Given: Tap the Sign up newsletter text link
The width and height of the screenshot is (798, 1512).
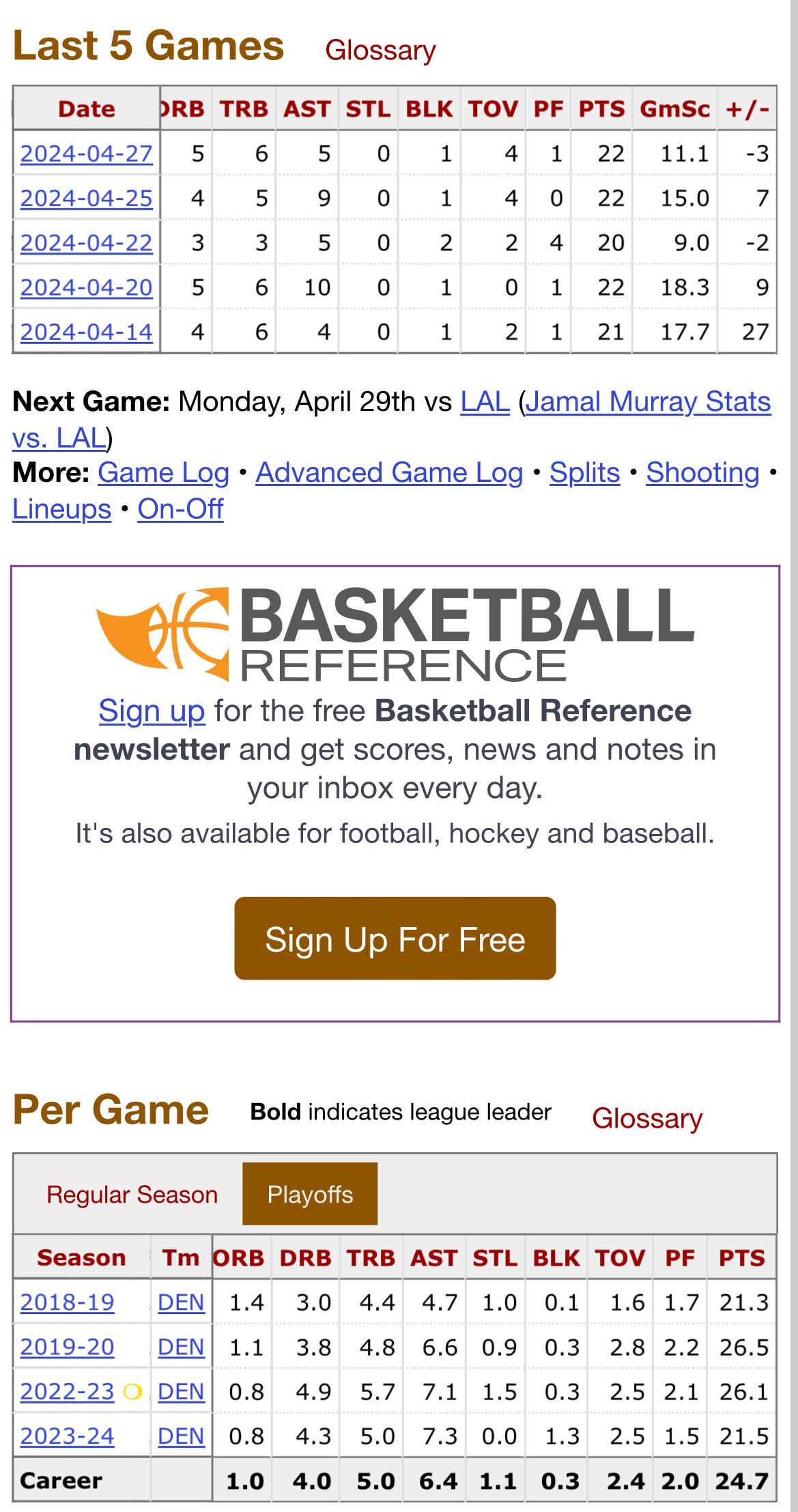Looking at the screenshot, I should click(x=152, y=711).
